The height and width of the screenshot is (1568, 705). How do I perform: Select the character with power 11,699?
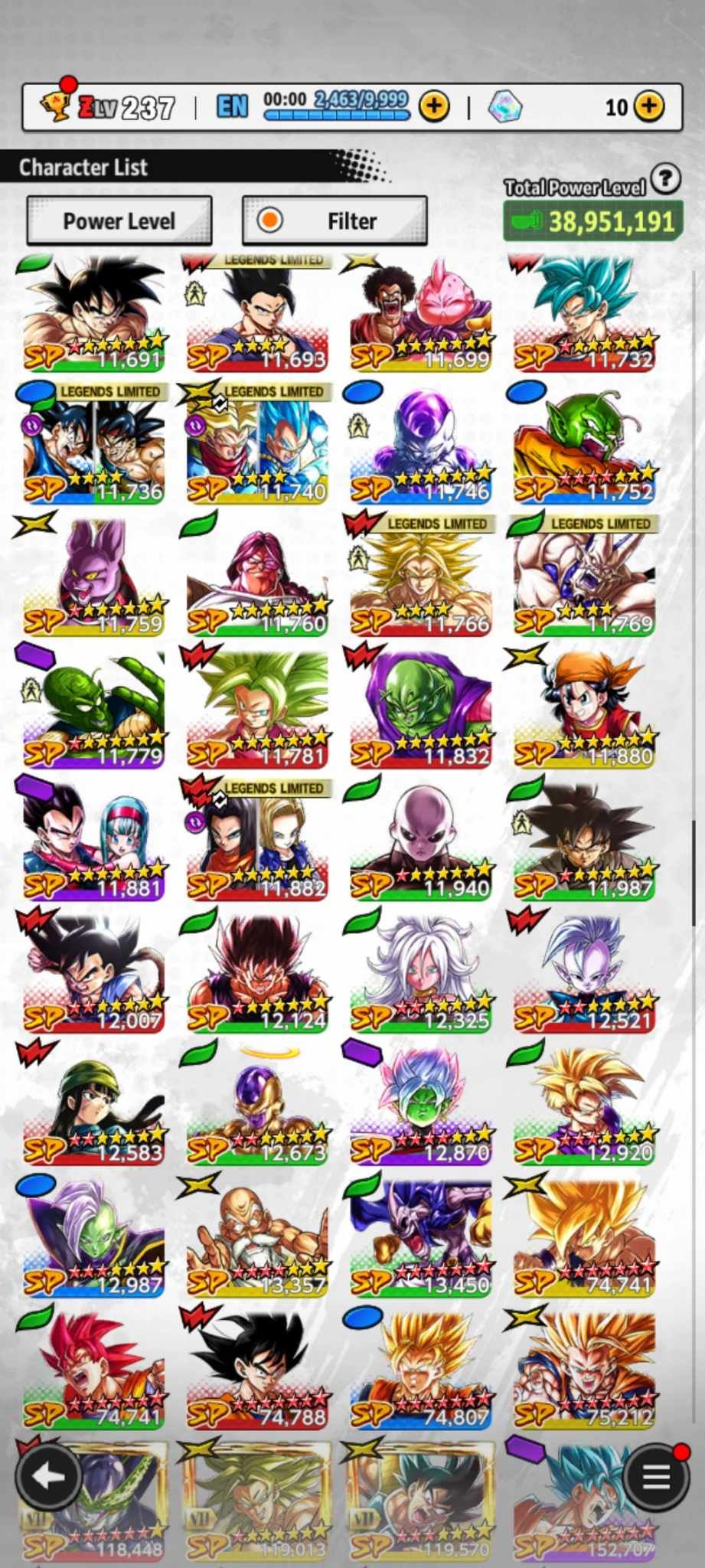click(420, 315)
